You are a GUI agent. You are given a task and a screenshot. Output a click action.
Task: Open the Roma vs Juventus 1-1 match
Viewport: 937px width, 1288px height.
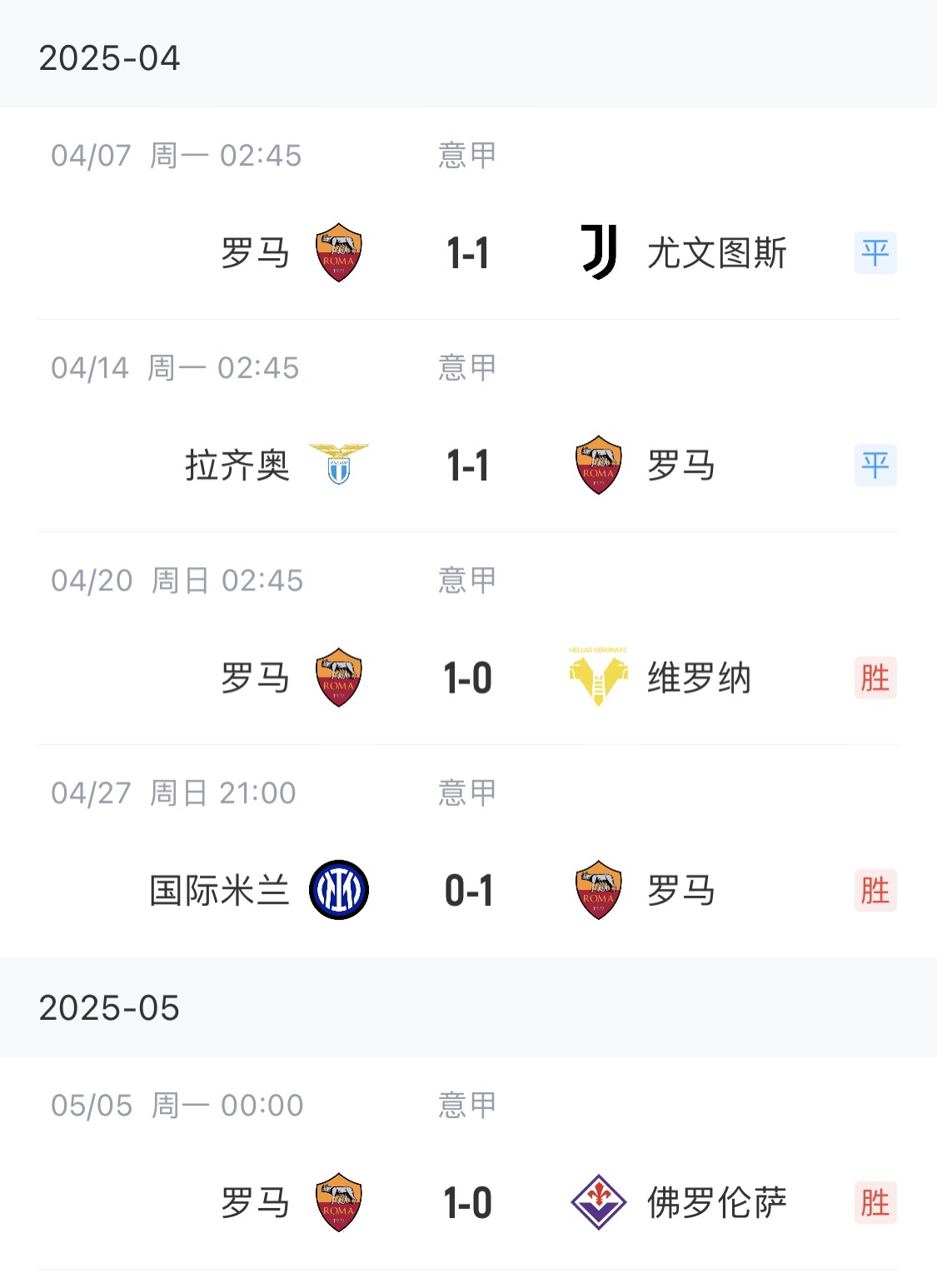pyautogui.click(x=467, y=253)
